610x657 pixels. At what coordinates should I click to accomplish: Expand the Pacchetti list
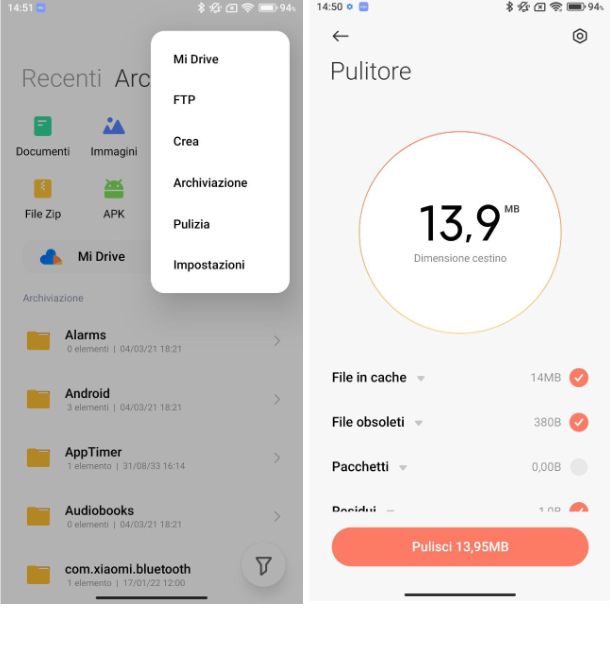[x=403, y=467]
